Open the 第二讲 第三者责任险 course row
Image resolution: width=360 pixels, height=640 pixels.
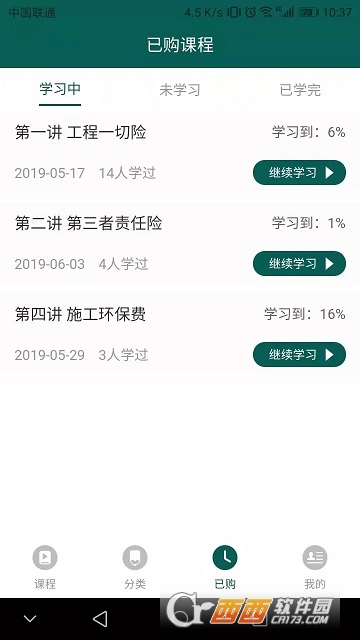pyautogui.click(x=180, y=243)
